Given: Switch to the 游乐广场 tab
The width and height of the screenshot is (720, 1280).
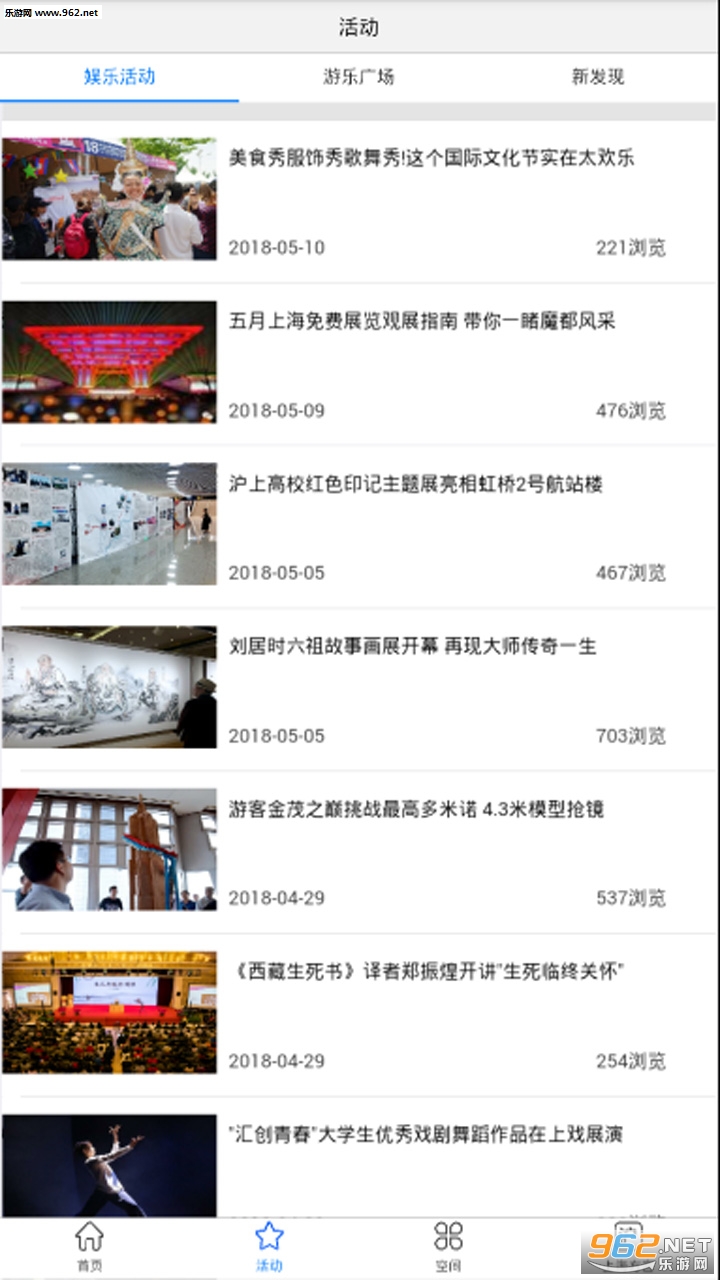Looking at the screenshot, I should (x=358, y=77).
